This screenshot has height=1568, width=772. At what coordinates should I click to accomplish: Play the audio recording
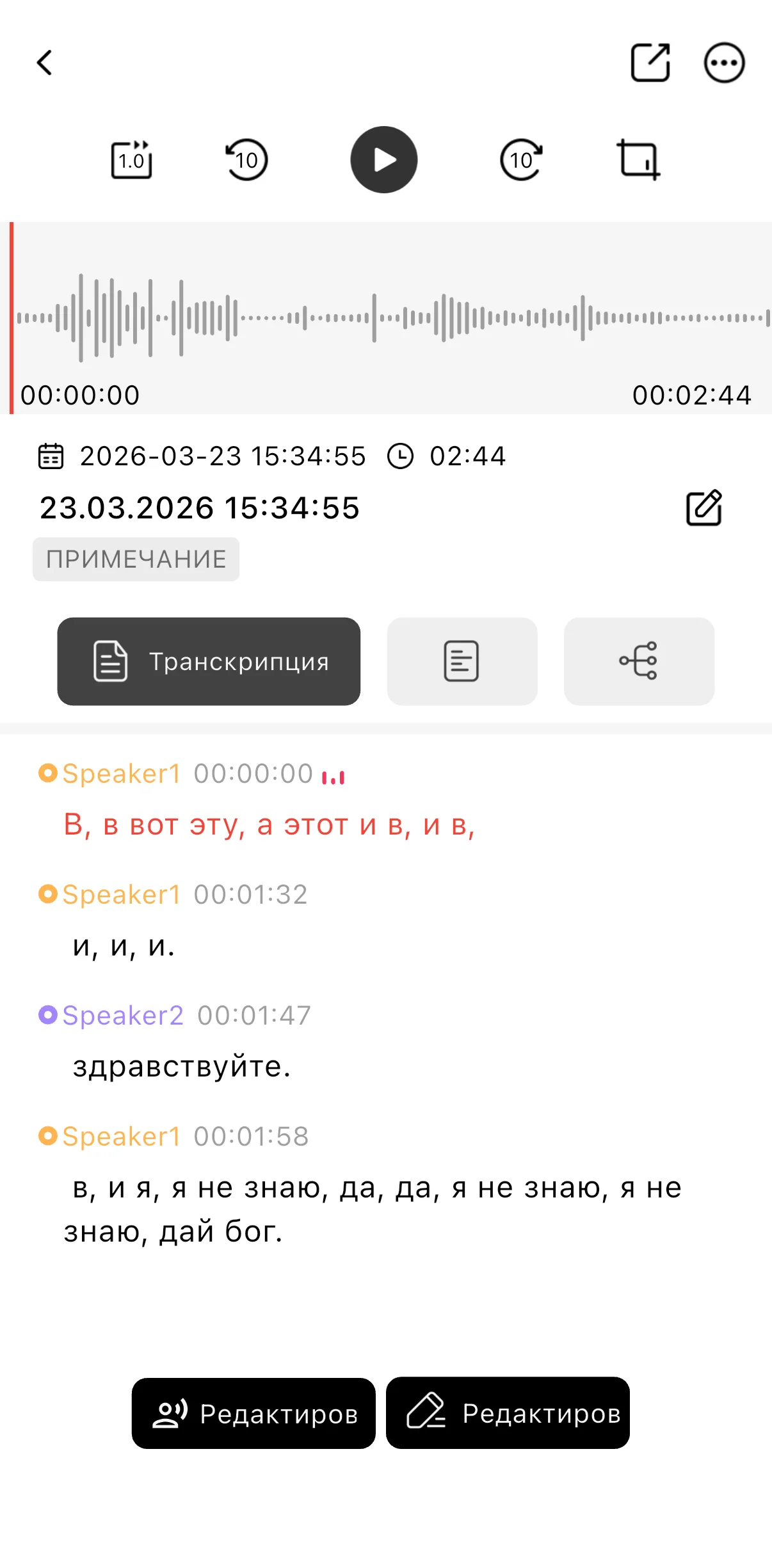click(383, 159)
